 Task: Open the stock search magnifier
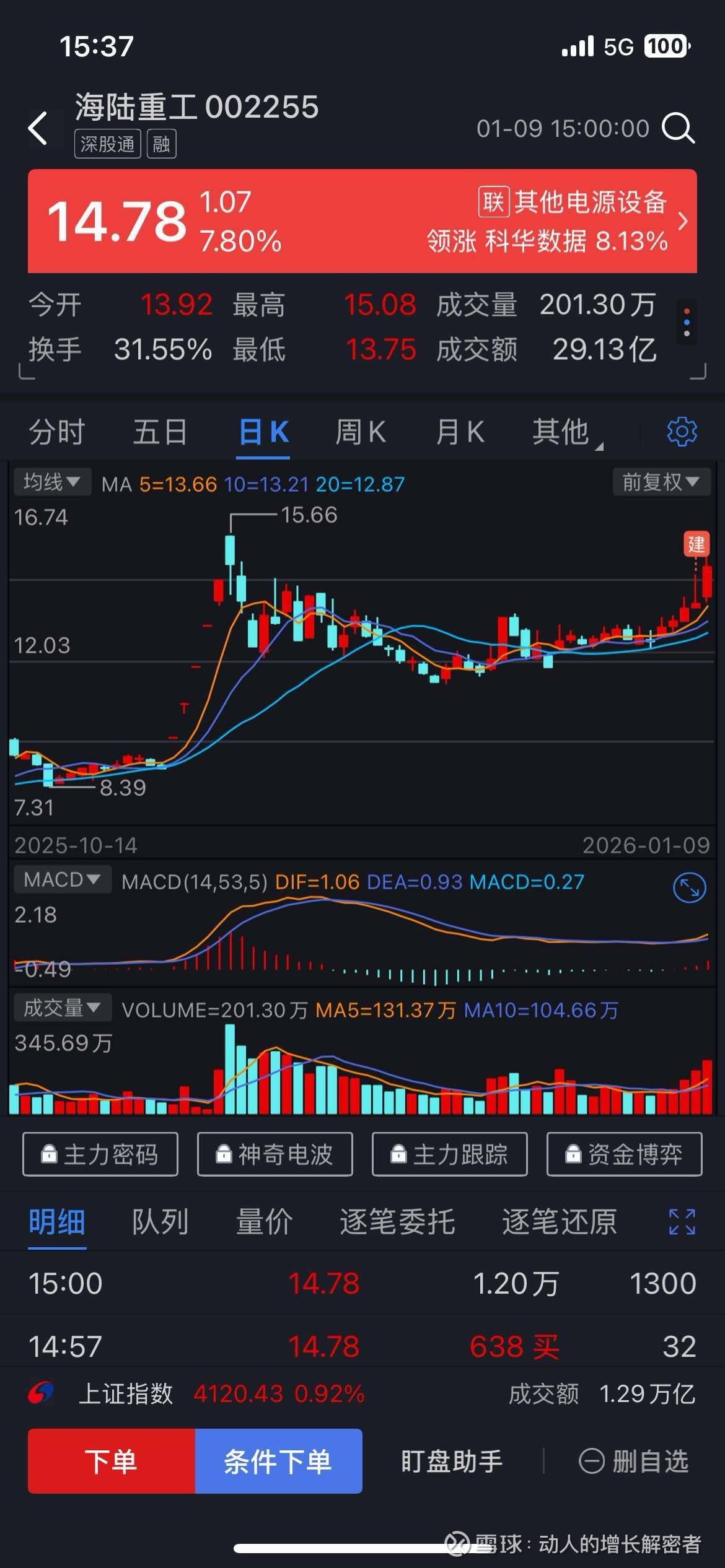click(x=678, y=128)
